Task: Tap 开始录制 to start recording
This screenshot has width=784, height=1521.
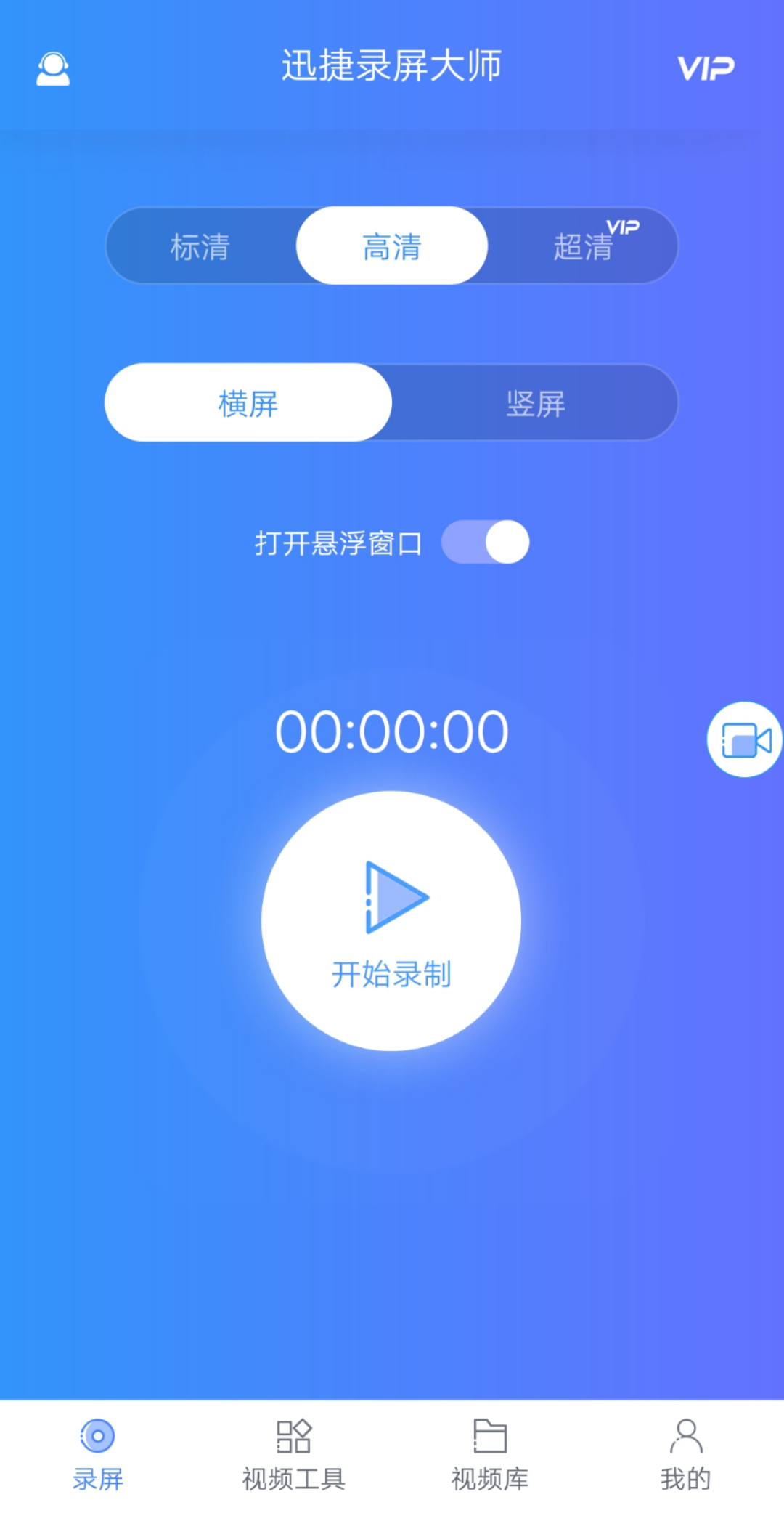Action: click(391, 920)
